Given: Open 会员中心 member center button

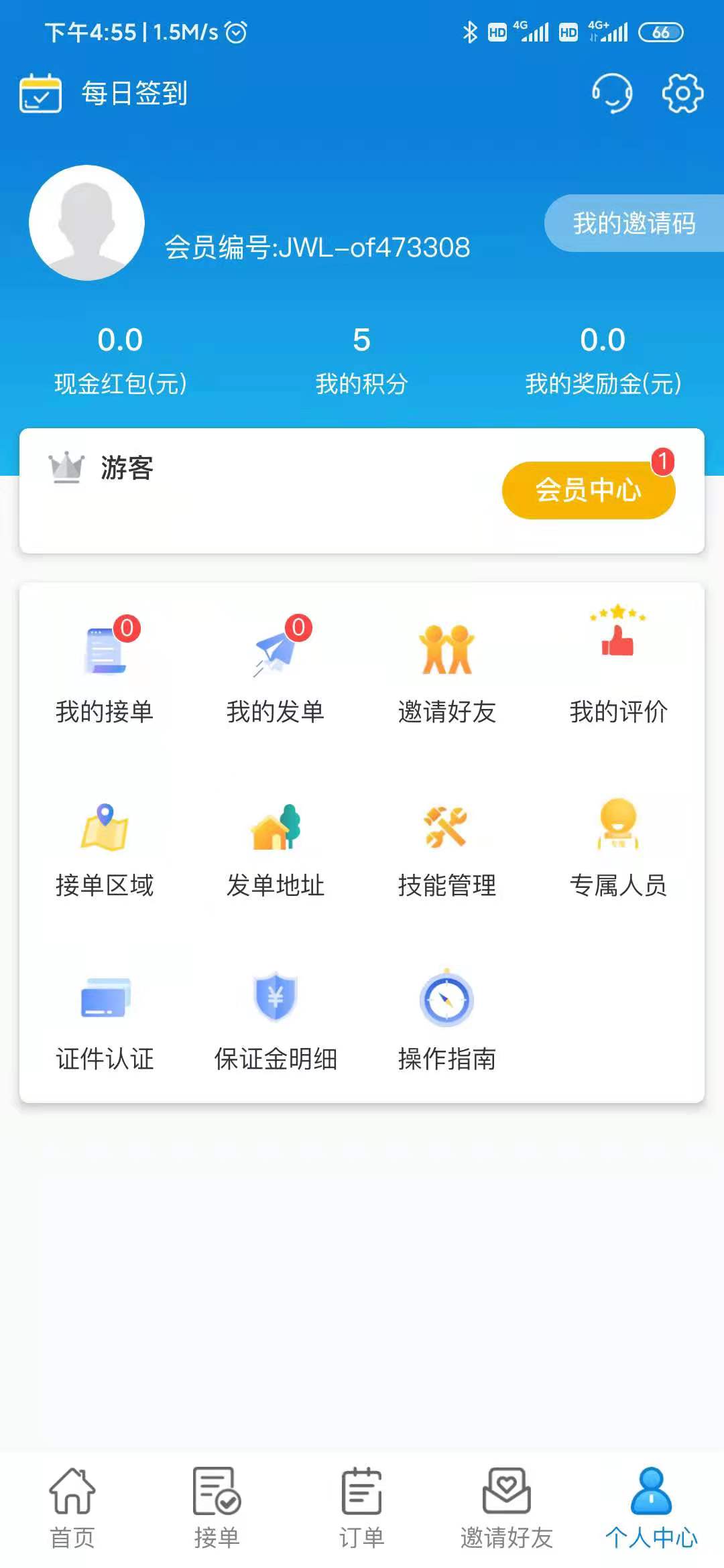Looking at the screenshot, I should tap(588, 490).
